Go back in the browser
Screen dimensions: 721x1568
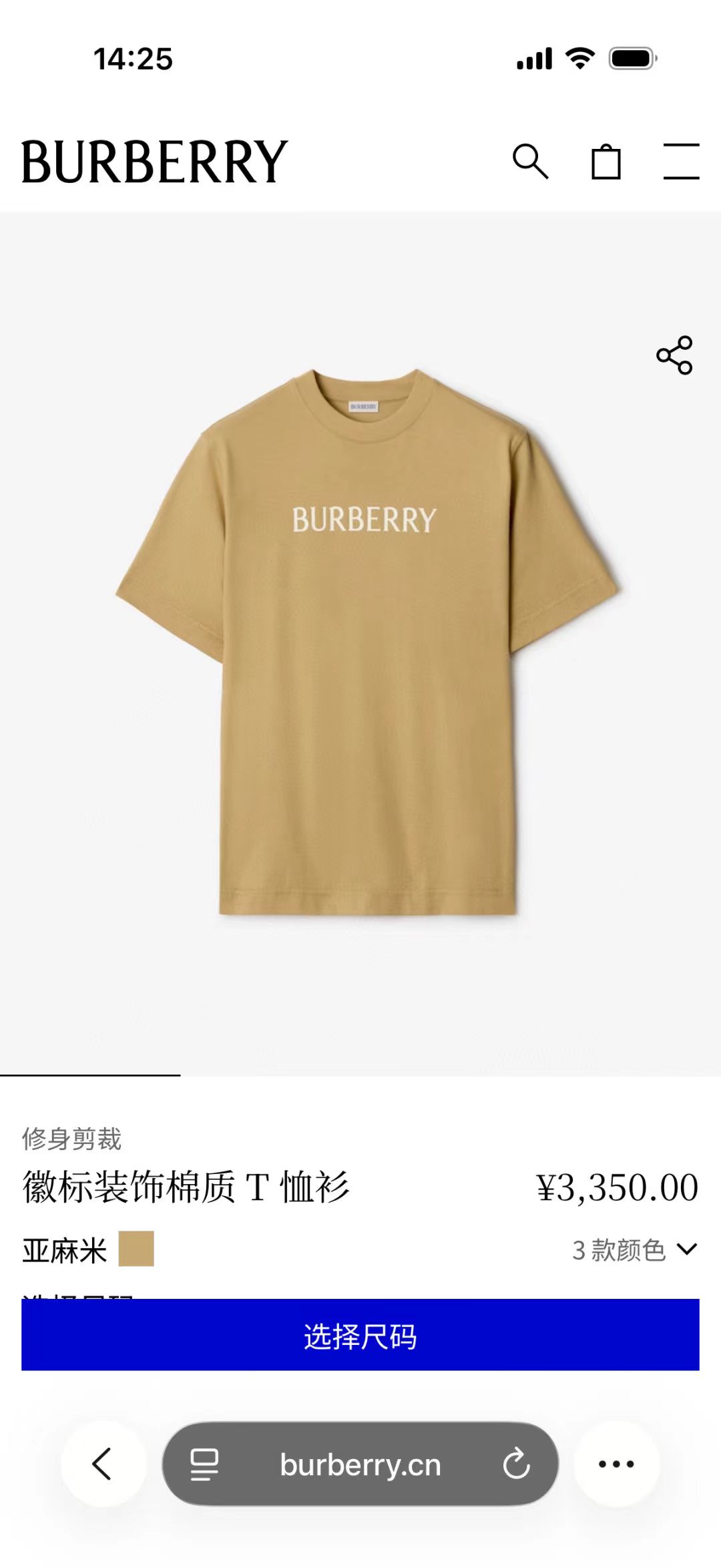103,1464
